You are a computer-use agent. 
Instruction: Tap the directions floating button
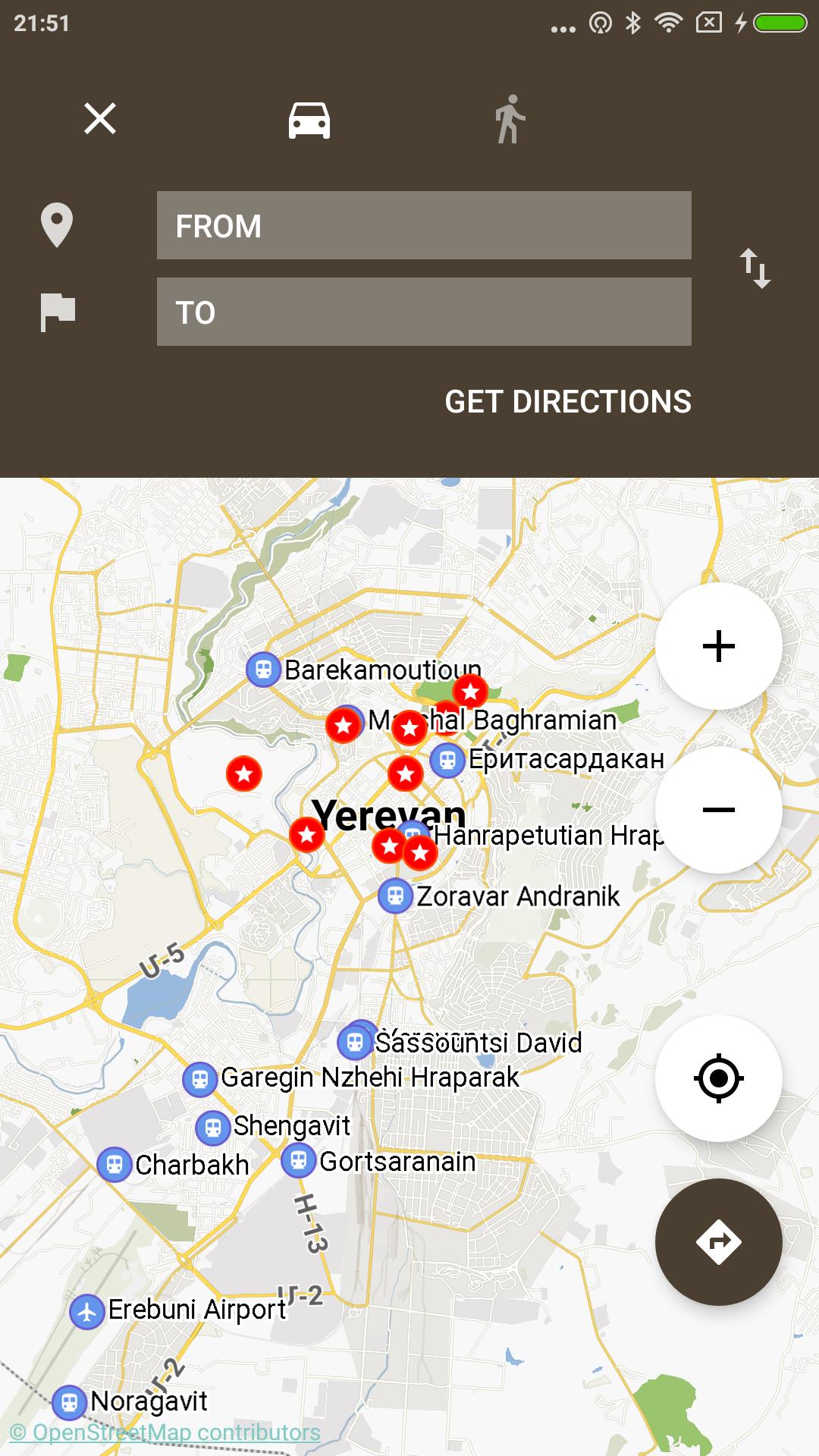tap(718, 1242)
